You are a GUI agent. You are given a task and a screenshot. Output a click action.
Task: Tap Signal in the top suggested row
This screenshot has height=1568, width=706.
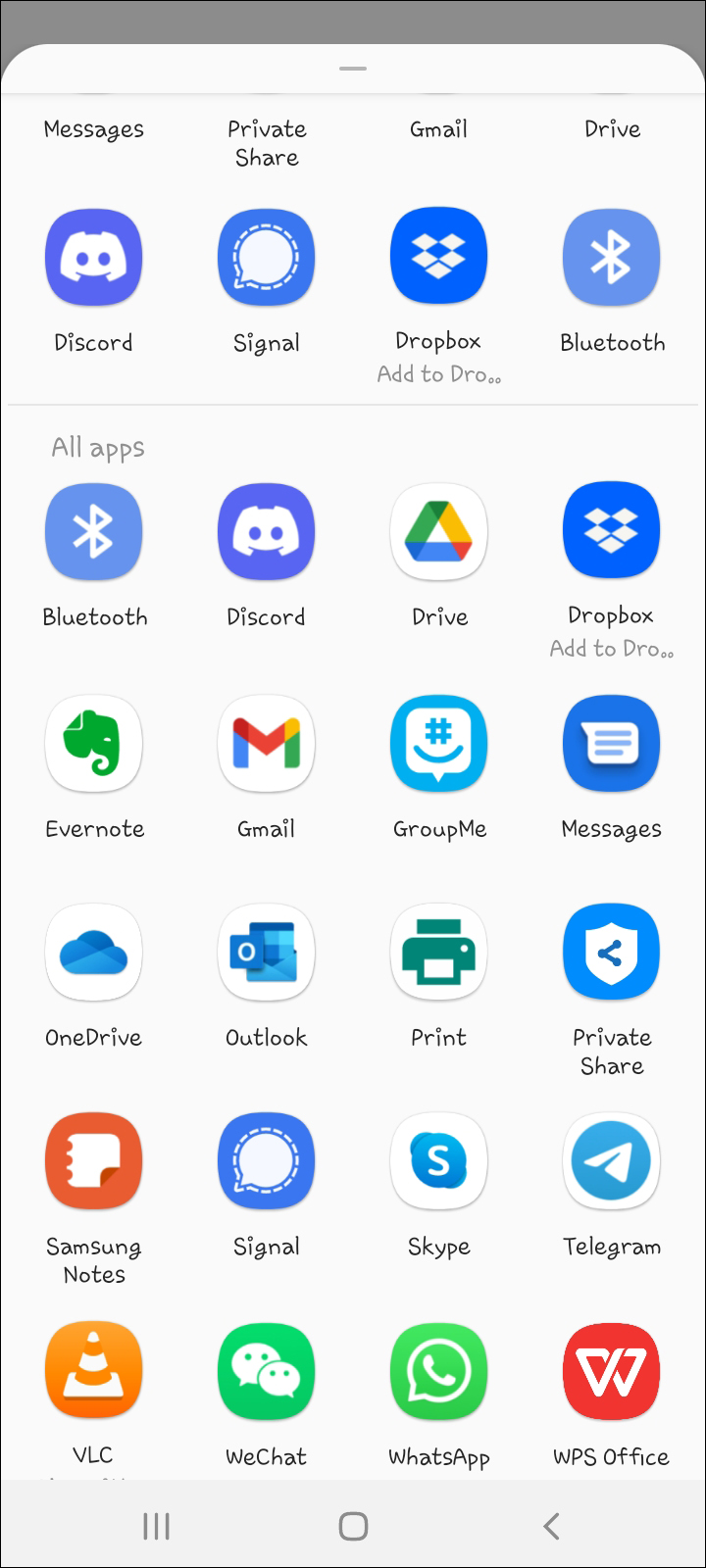[x=267, y=257]
